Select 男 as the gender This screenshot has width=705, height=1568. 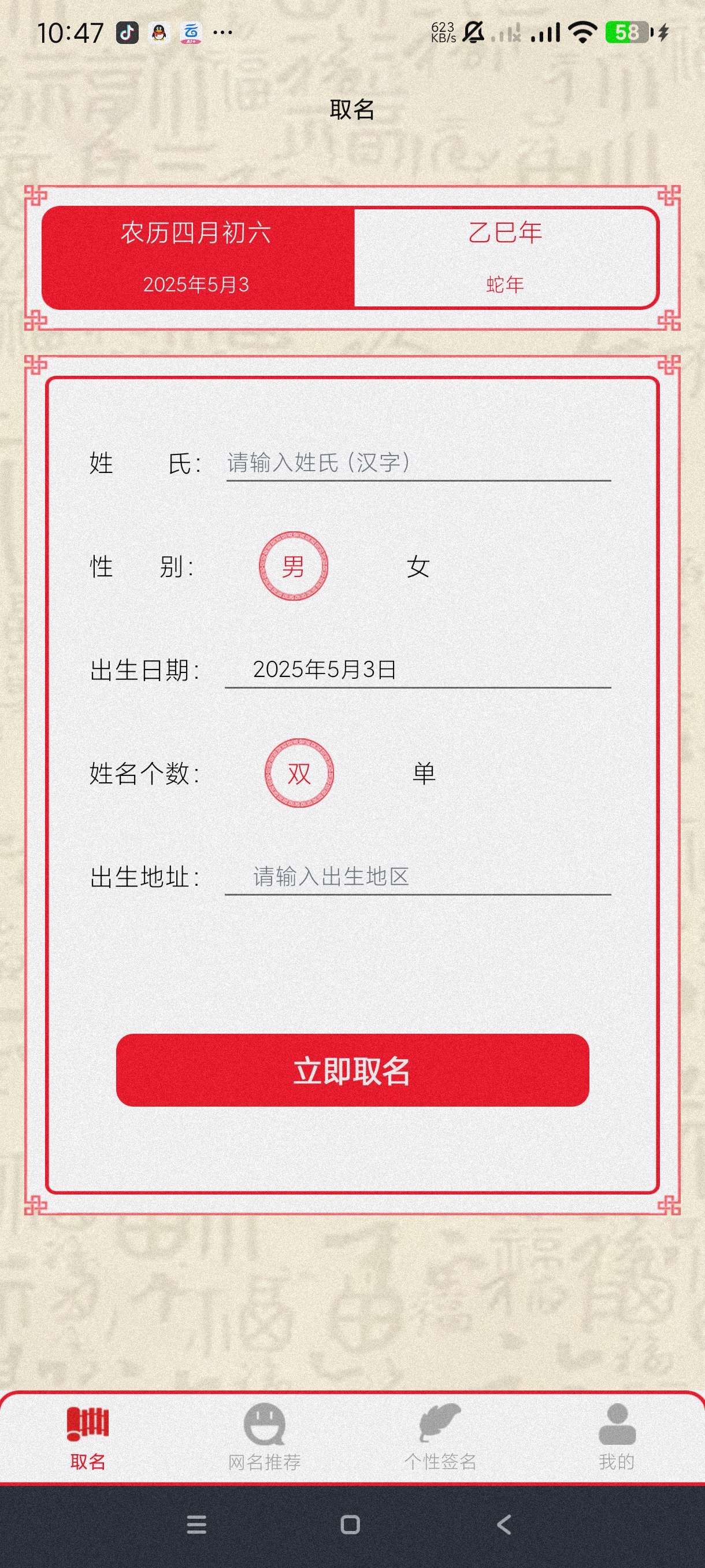pos(293,566)
